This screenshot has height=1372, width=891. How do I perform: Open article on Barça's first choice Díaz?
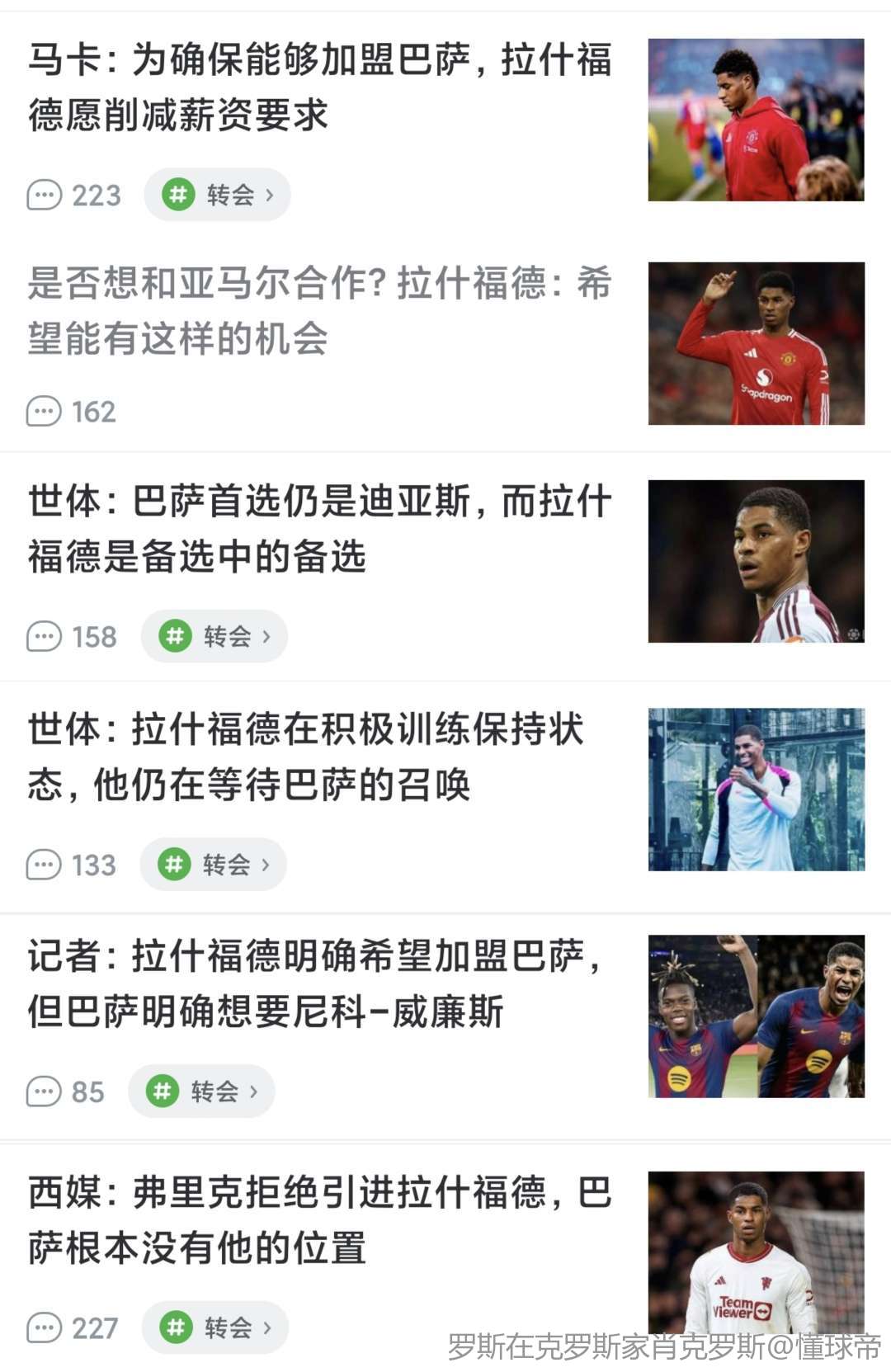click(319, 528)
